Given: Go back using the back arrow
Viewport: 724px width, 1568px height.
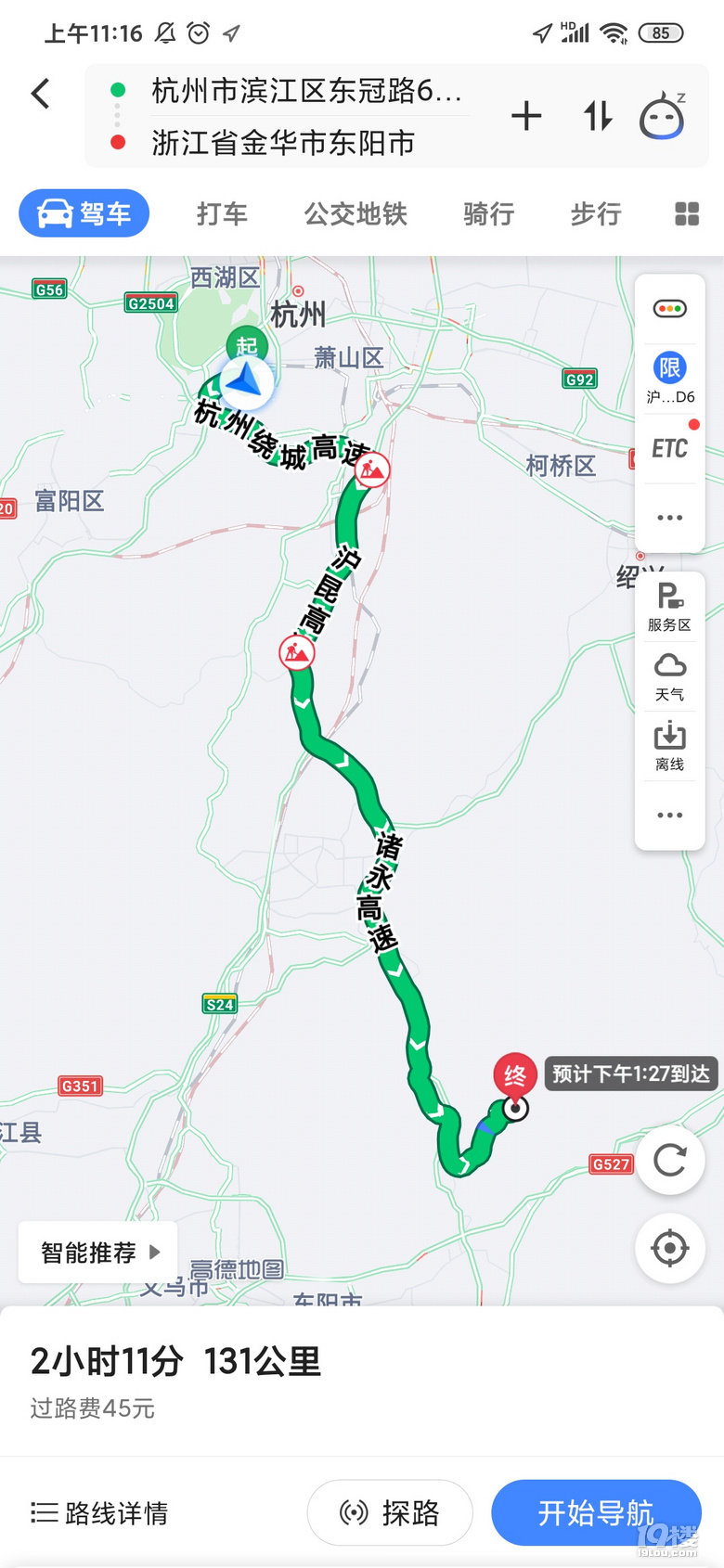Looking at the screenshot, I should (40, 94).
